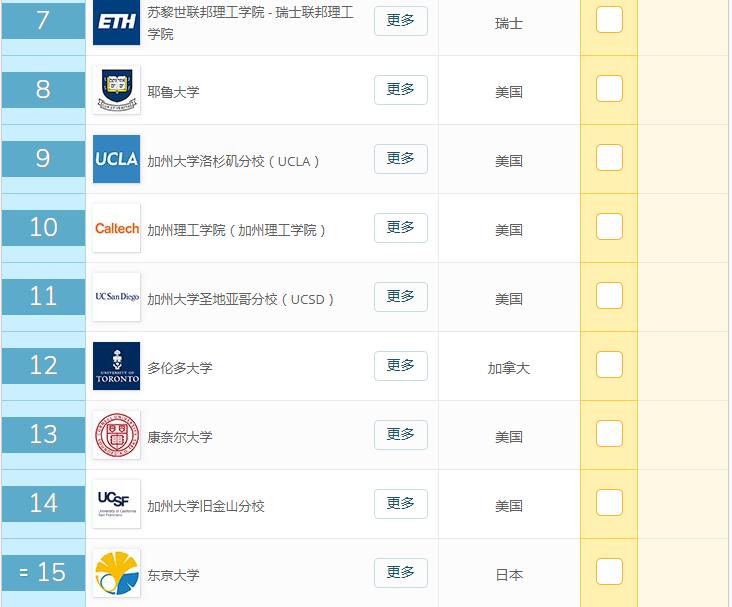Tap 更多 next to 加州理工学院

[x=400, y=228]
